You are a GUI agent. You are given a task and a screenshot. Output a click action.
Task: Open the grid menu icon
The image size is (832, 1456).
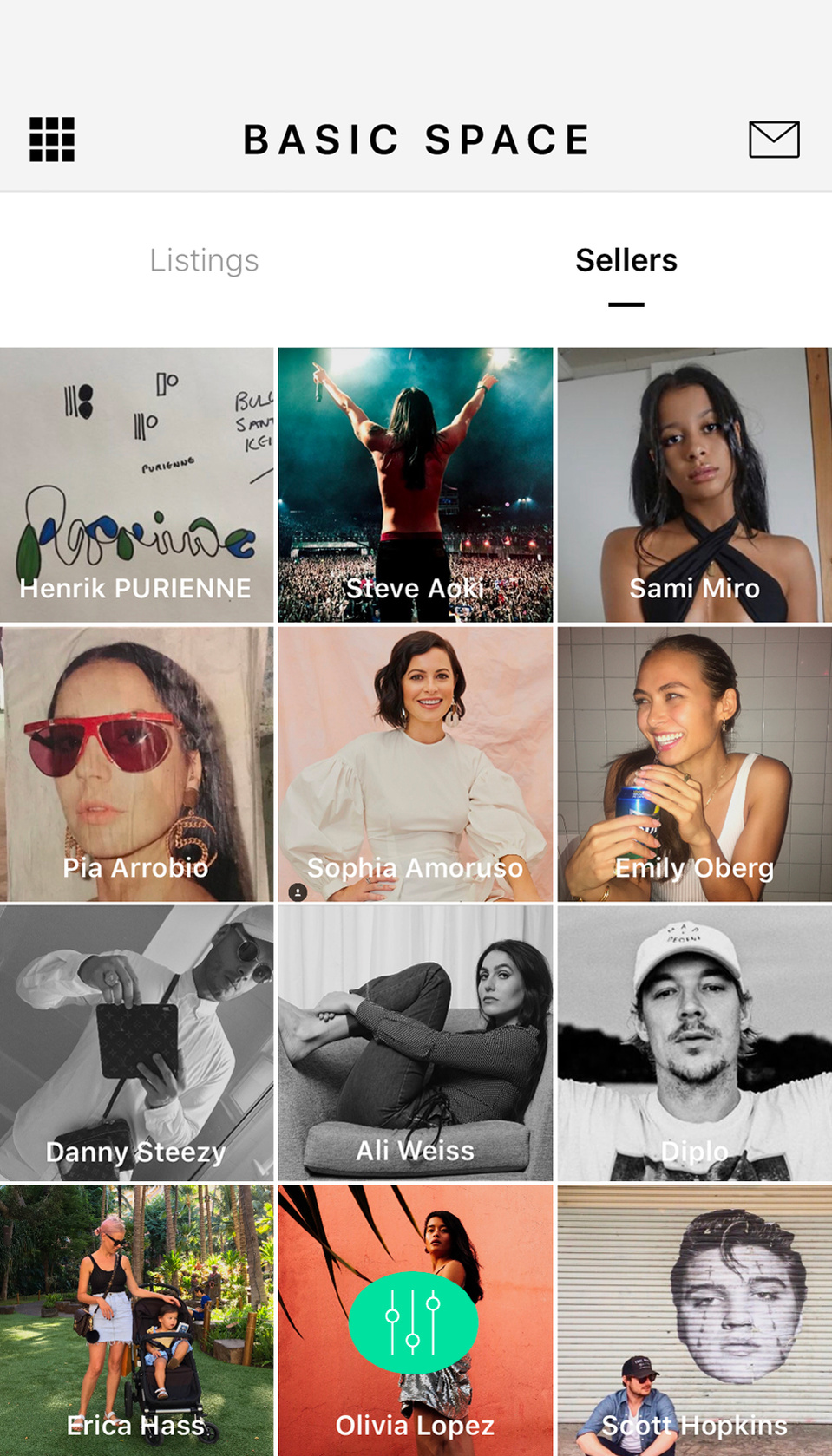[x=52, y=140]
